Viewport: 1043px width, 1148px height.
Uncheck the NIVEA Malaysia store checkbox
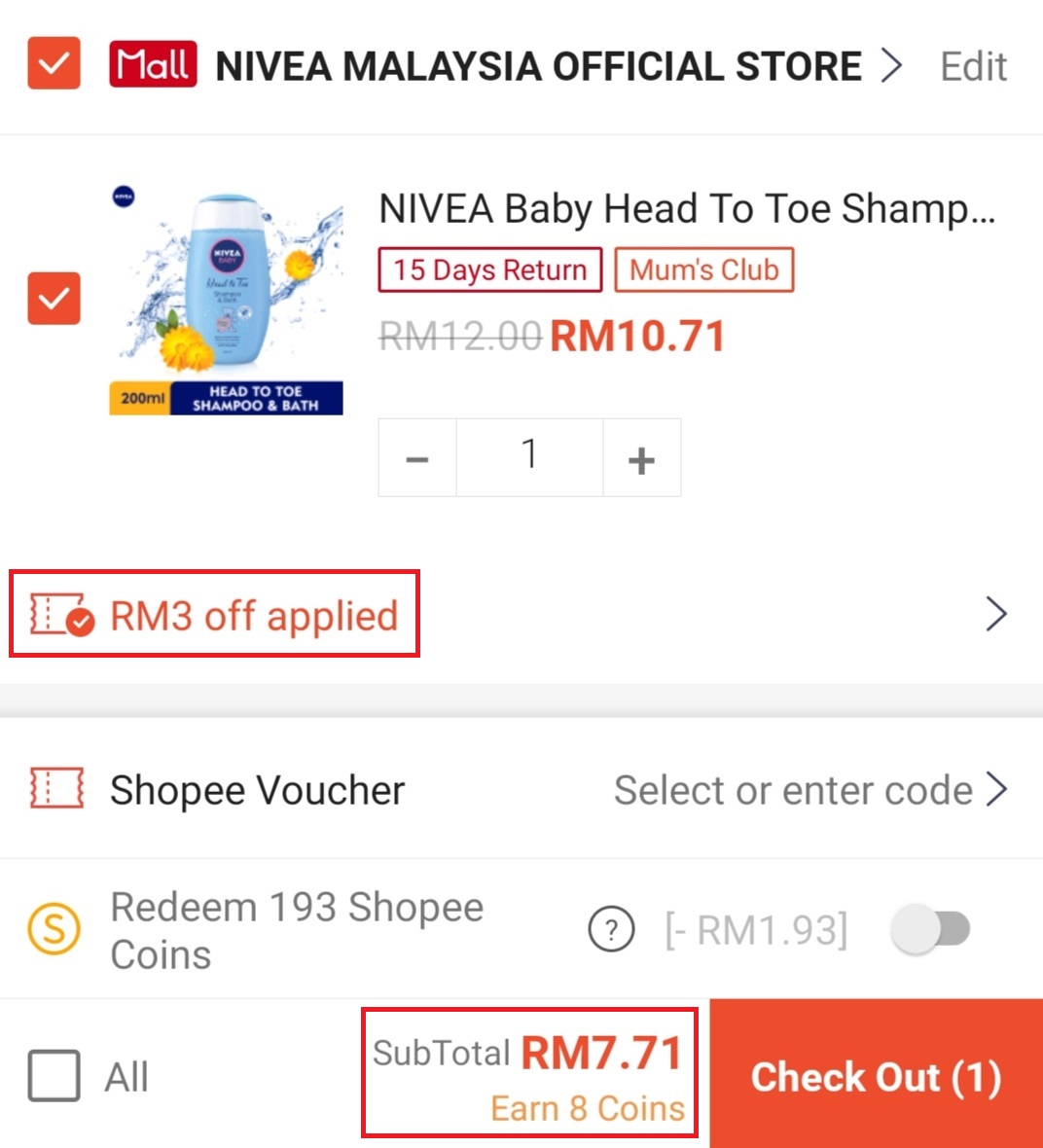point(54,64)
